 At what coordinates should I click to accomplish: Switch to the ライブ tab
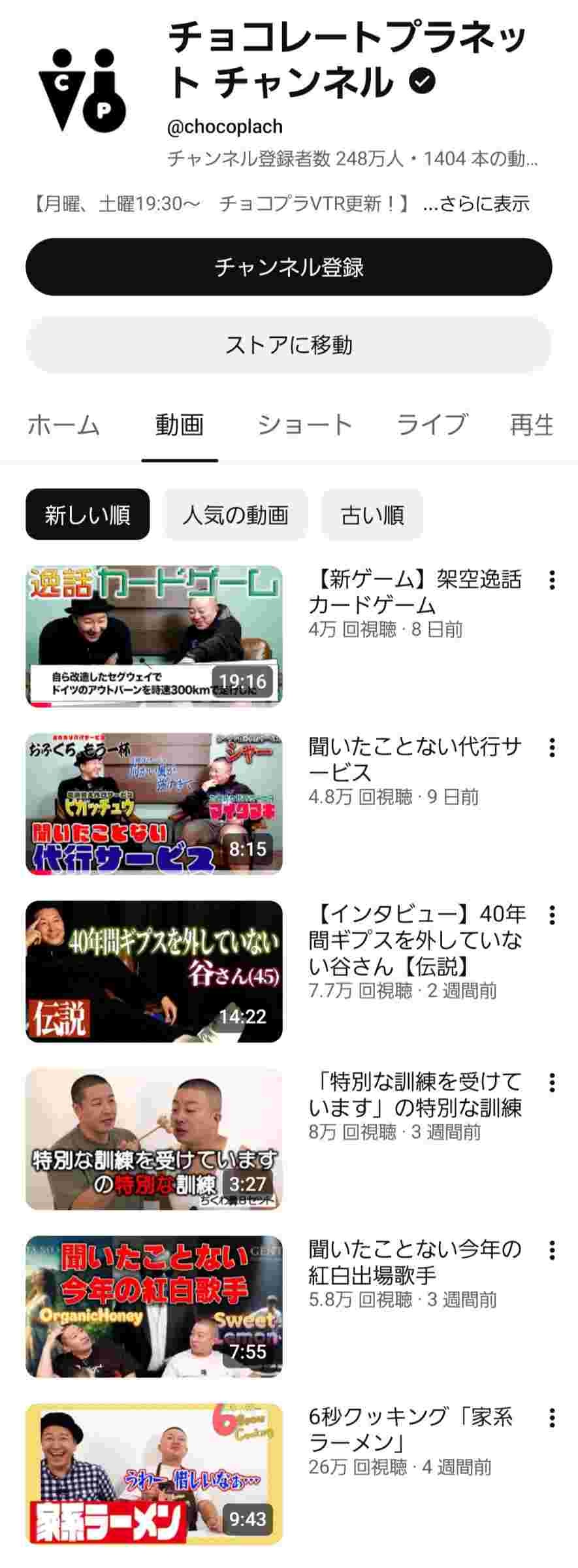(x=432, y=425)
